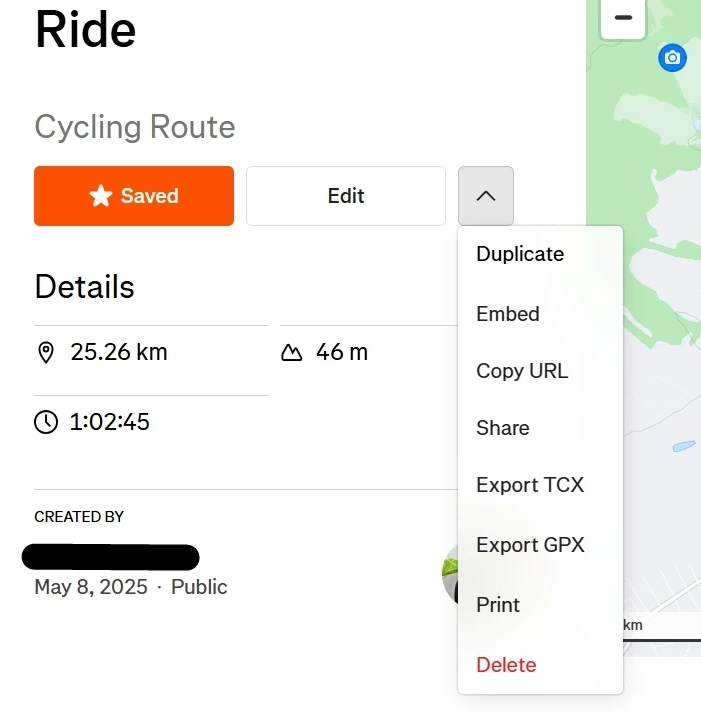Viewport: 701px width, 727px height.
Task: Edit this cycling route
Action: [x=345, y=196]
